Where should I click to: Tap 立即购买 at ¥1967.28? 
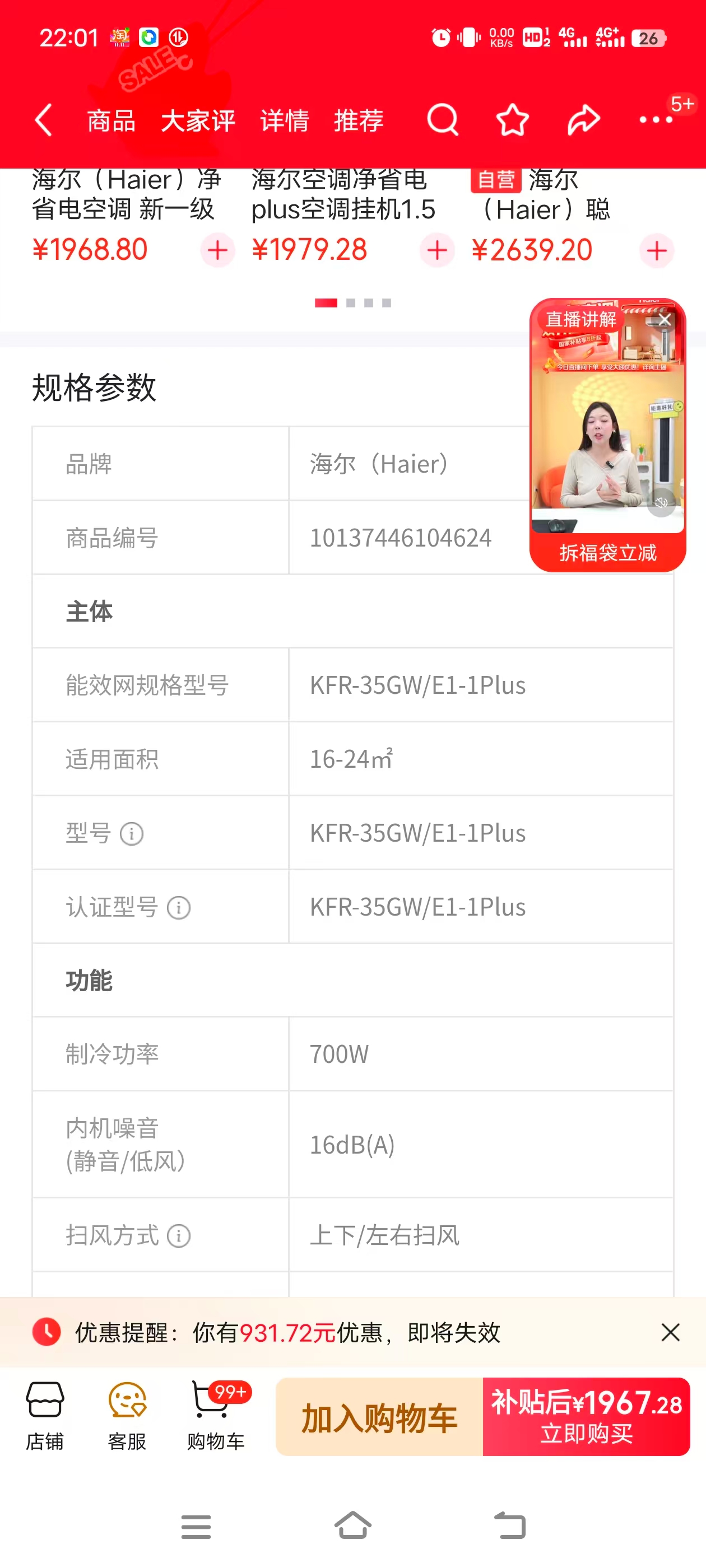(x=586, y=1417)
